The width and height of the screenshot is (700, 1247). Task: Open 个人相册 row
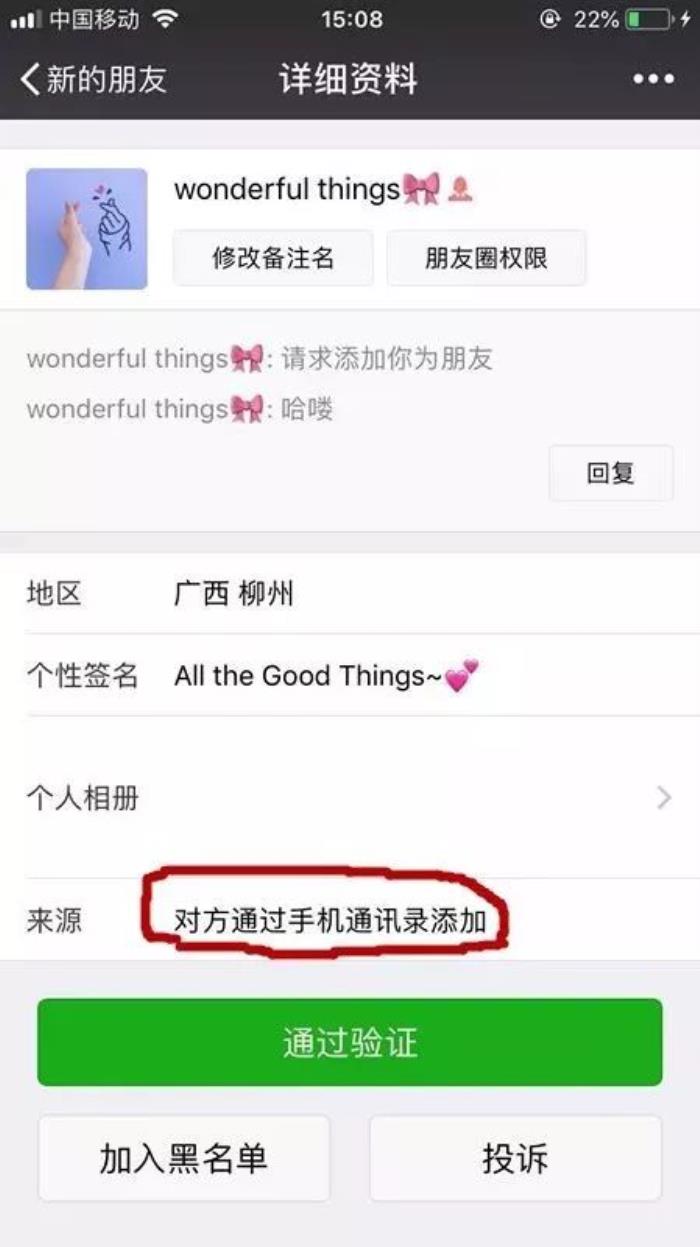(350, 797)
